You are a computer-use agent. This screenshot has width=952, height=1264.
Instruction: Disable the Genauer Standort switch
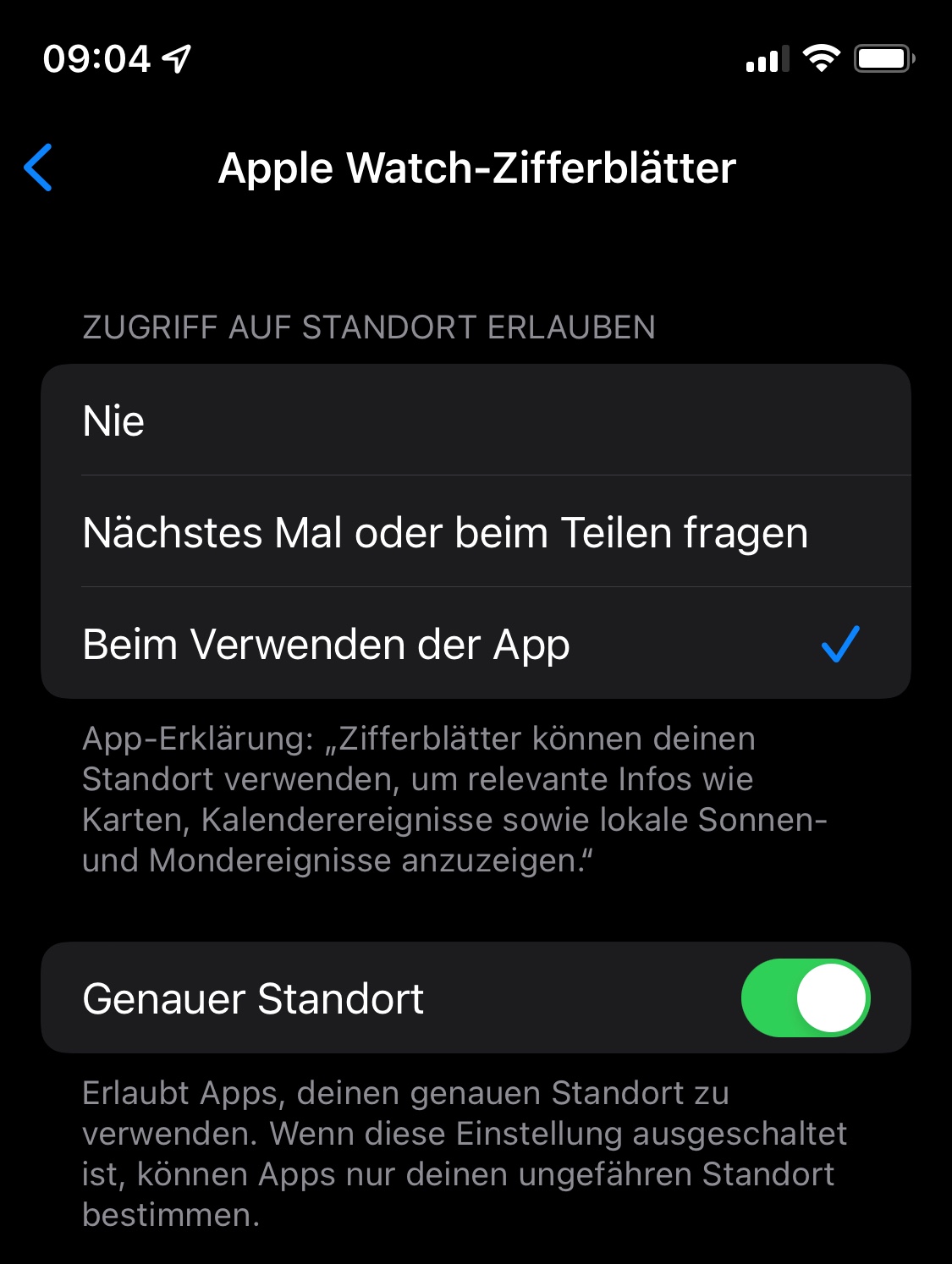point(805,997)
